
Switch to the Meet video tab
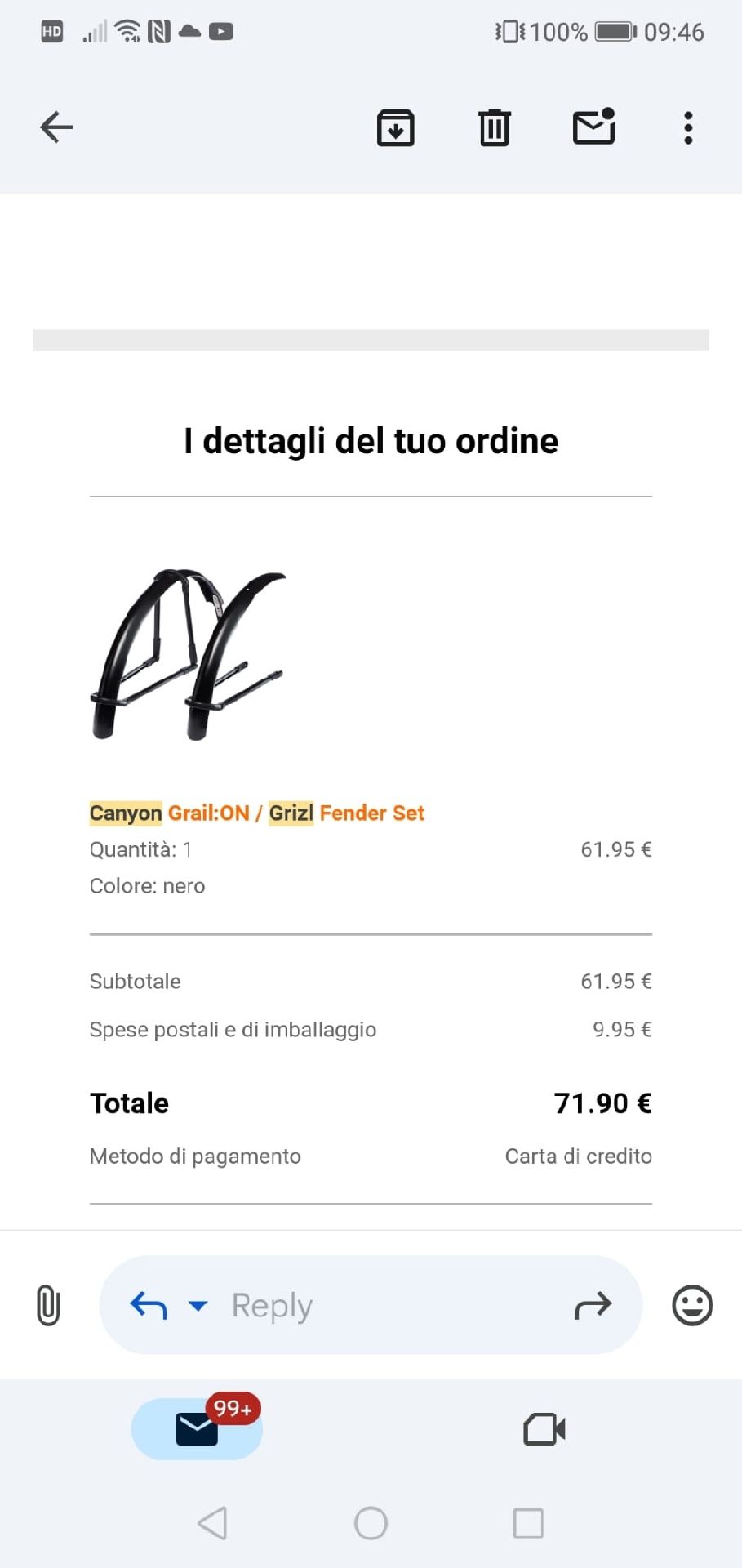tap(544, 1429)
